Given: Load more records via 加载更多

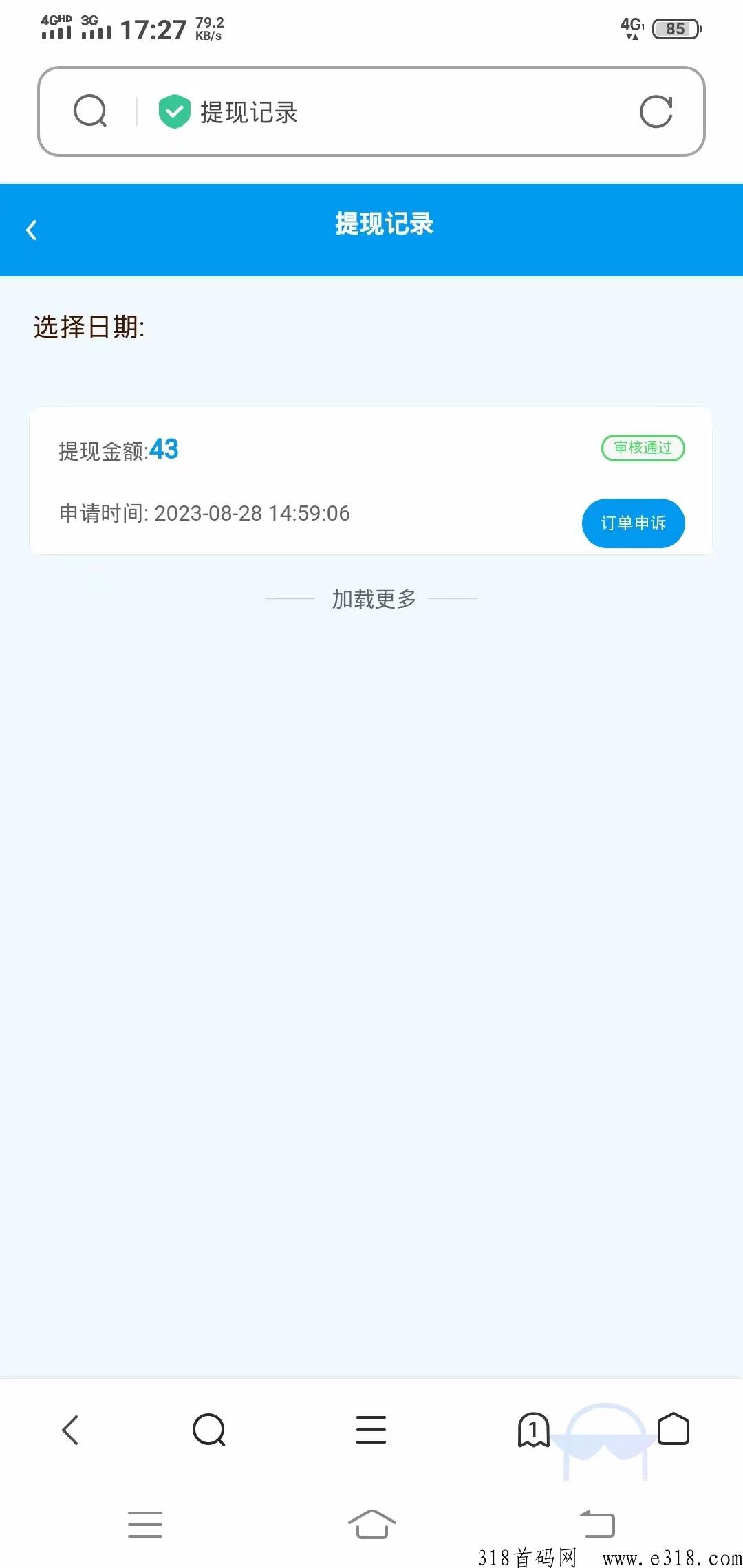Looking at the screenshot, I should pyautogui.click(x=374, y=599).
